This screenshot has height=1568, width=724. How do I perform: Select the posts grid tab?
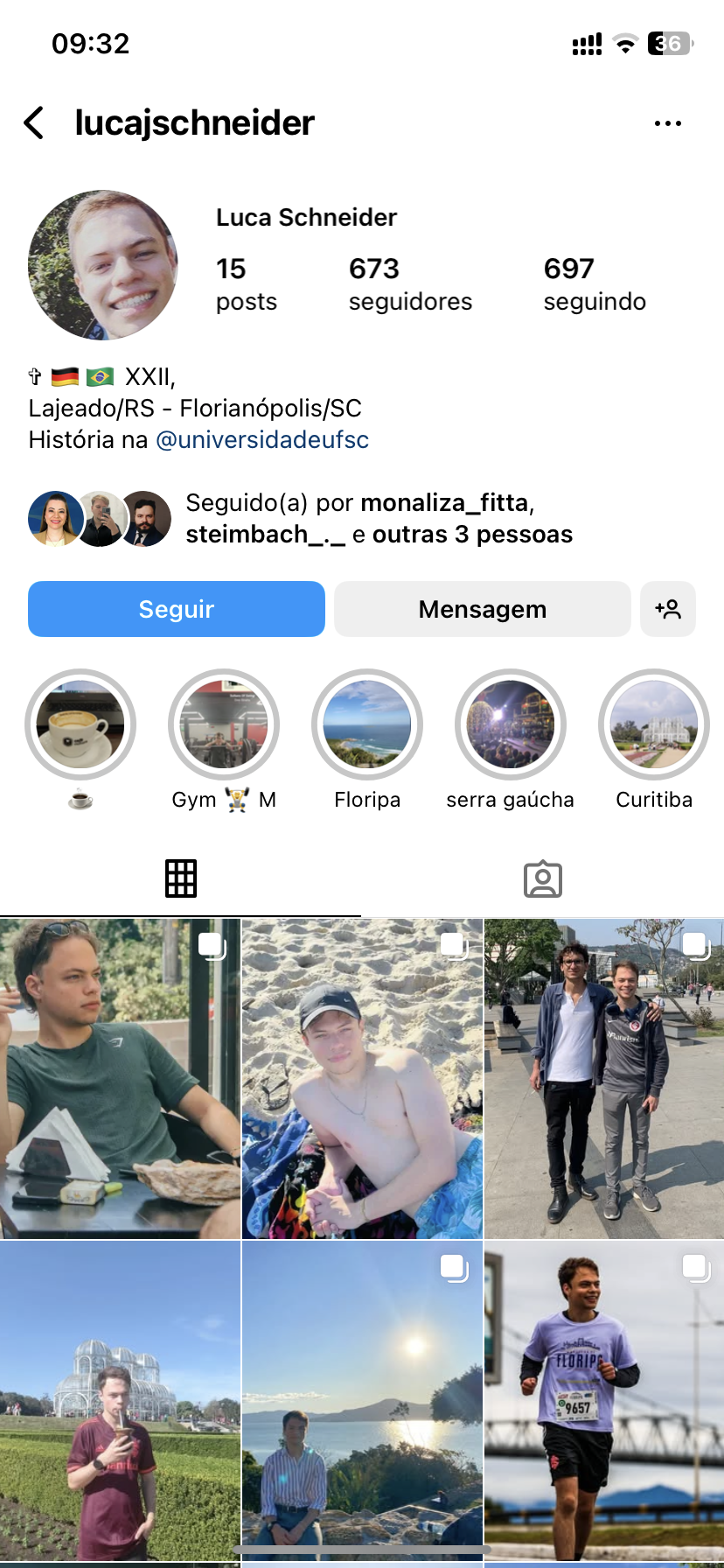tap(181, 878)
